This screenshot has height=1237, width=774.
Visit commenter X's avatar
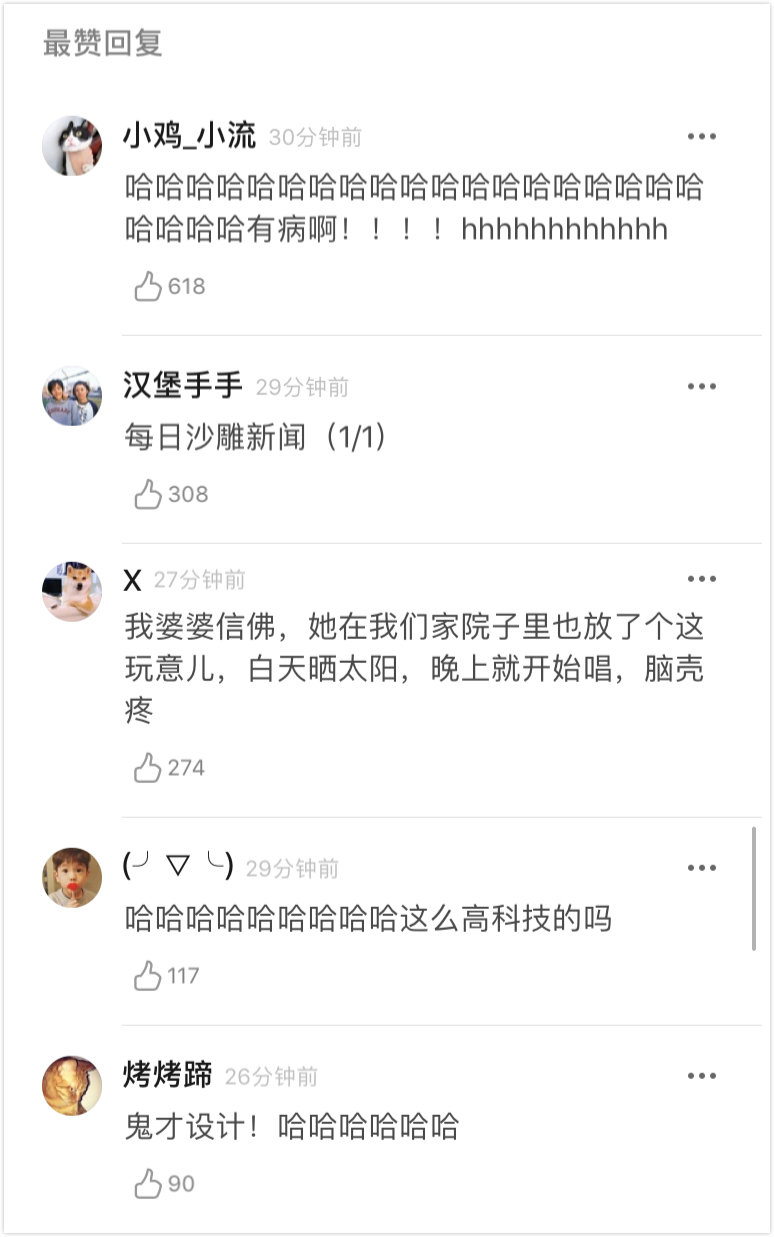[72, 591]
